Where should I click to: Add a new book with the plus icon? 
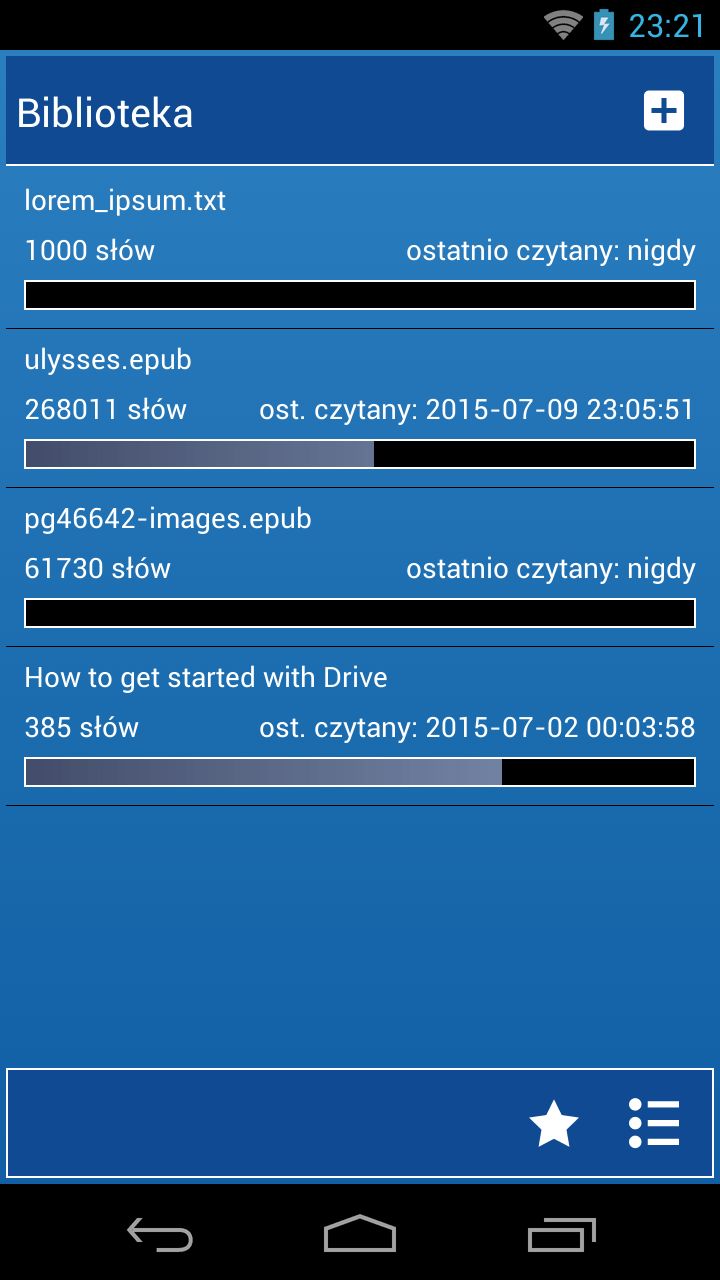pos(663,111)
